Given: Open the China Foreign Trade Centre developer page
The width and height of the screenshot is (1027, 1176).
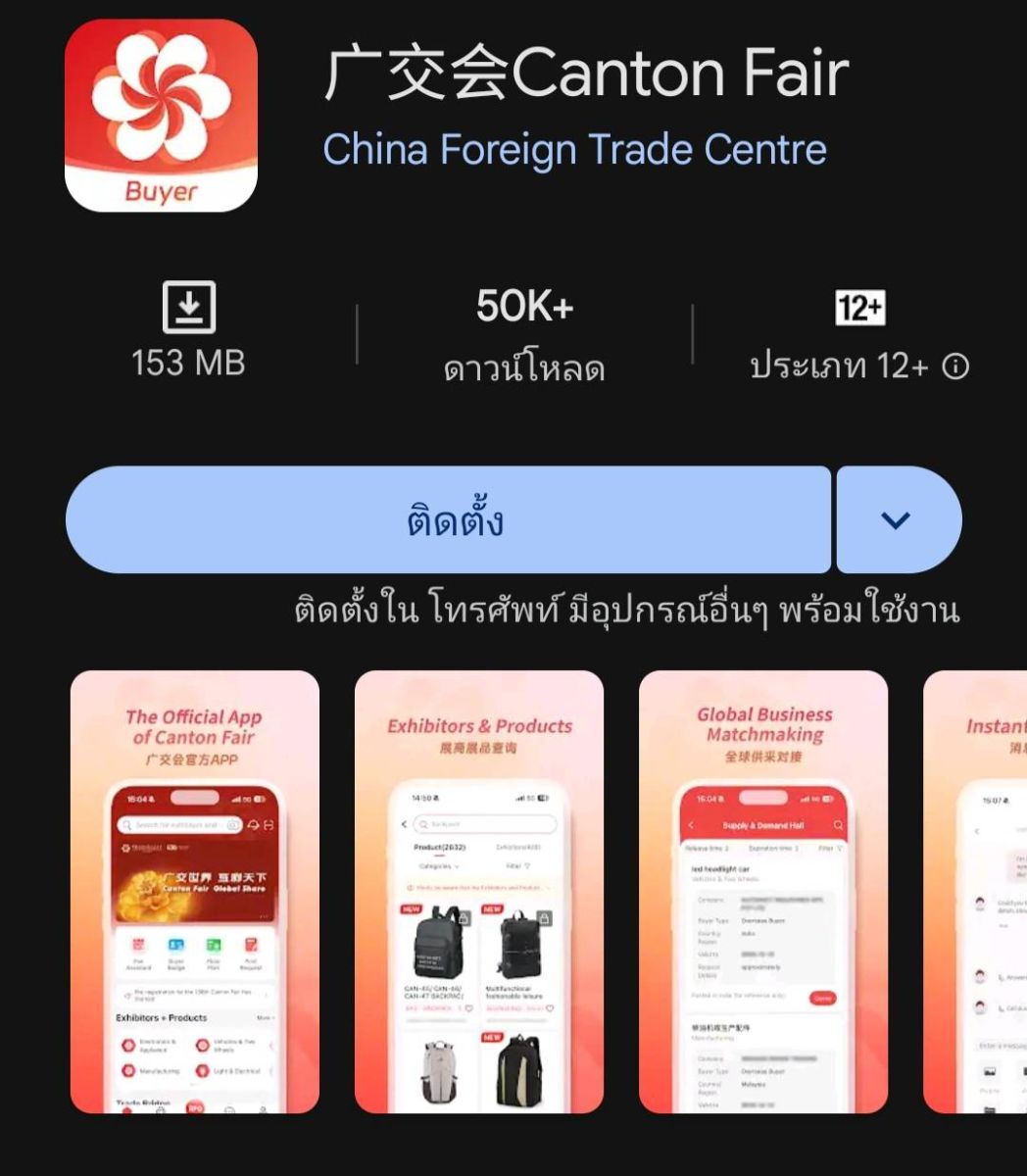Looking at the screenshot, I should point(574,150).
